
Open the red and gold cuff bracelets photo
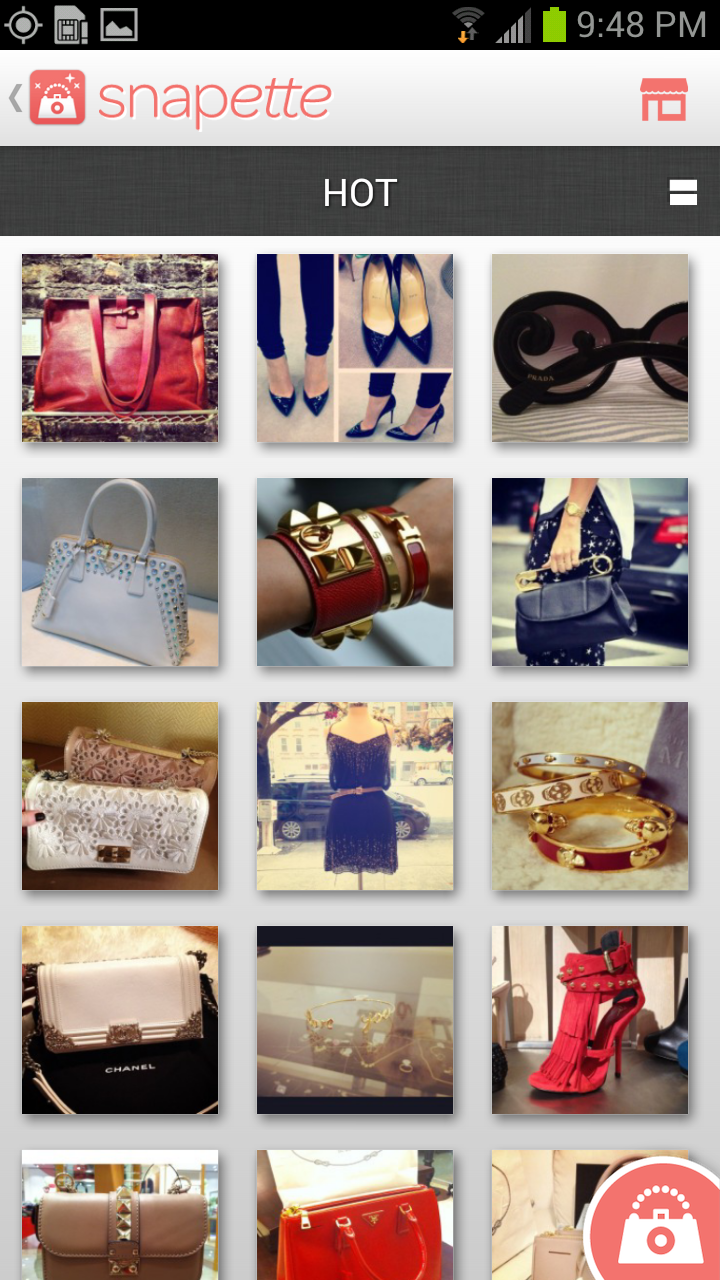355,571
